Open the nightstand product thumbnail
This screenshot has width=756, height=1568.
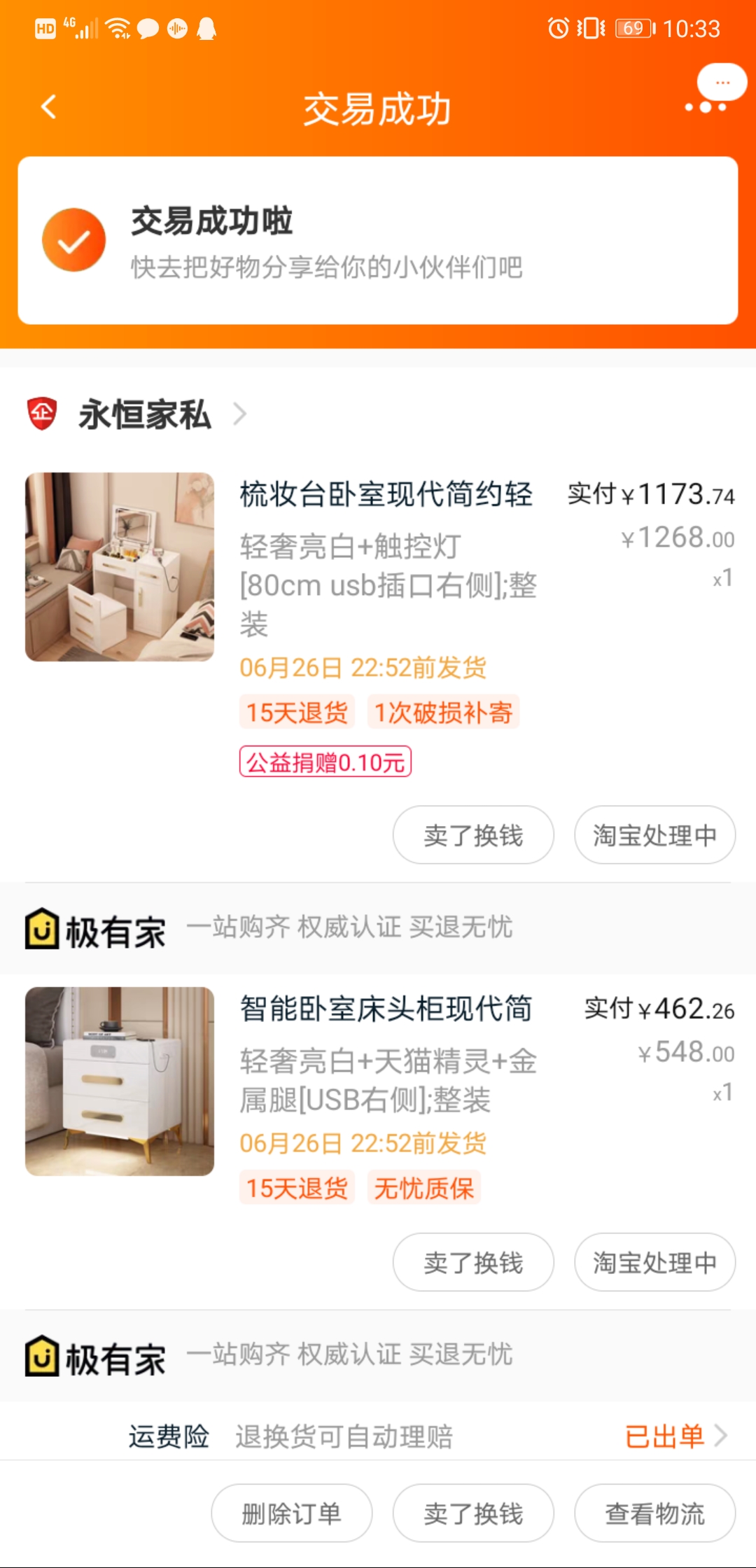[x=119, y=1081]
